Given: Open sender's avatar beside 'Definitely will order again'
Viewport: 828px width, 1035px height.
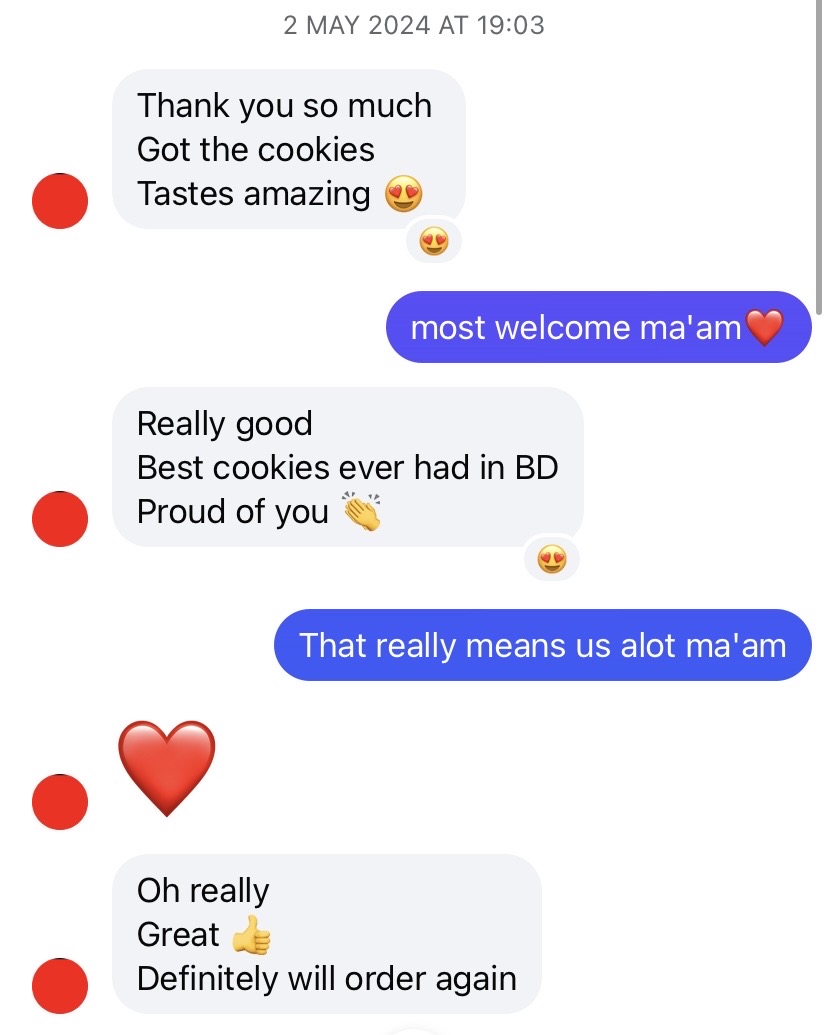Looking at the screenshot, I should point(60,985).
